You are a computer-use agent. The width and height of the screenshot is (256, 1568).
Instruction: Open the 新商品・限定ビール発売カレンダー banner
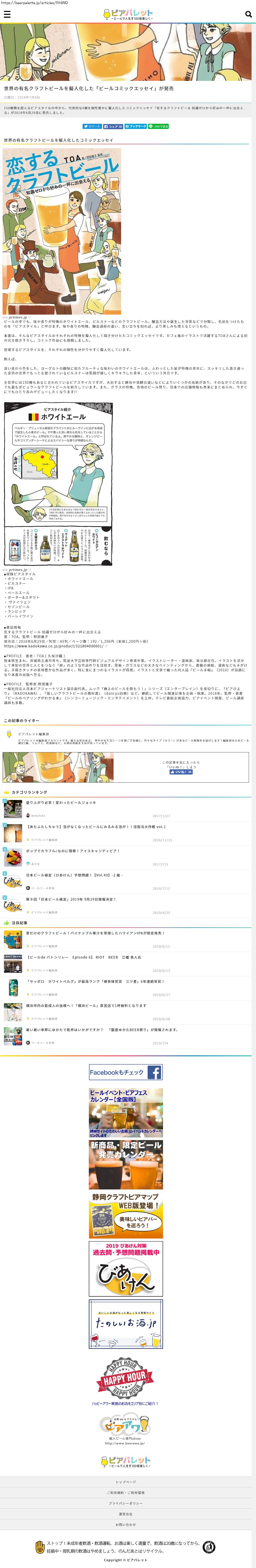point(126,1164)
